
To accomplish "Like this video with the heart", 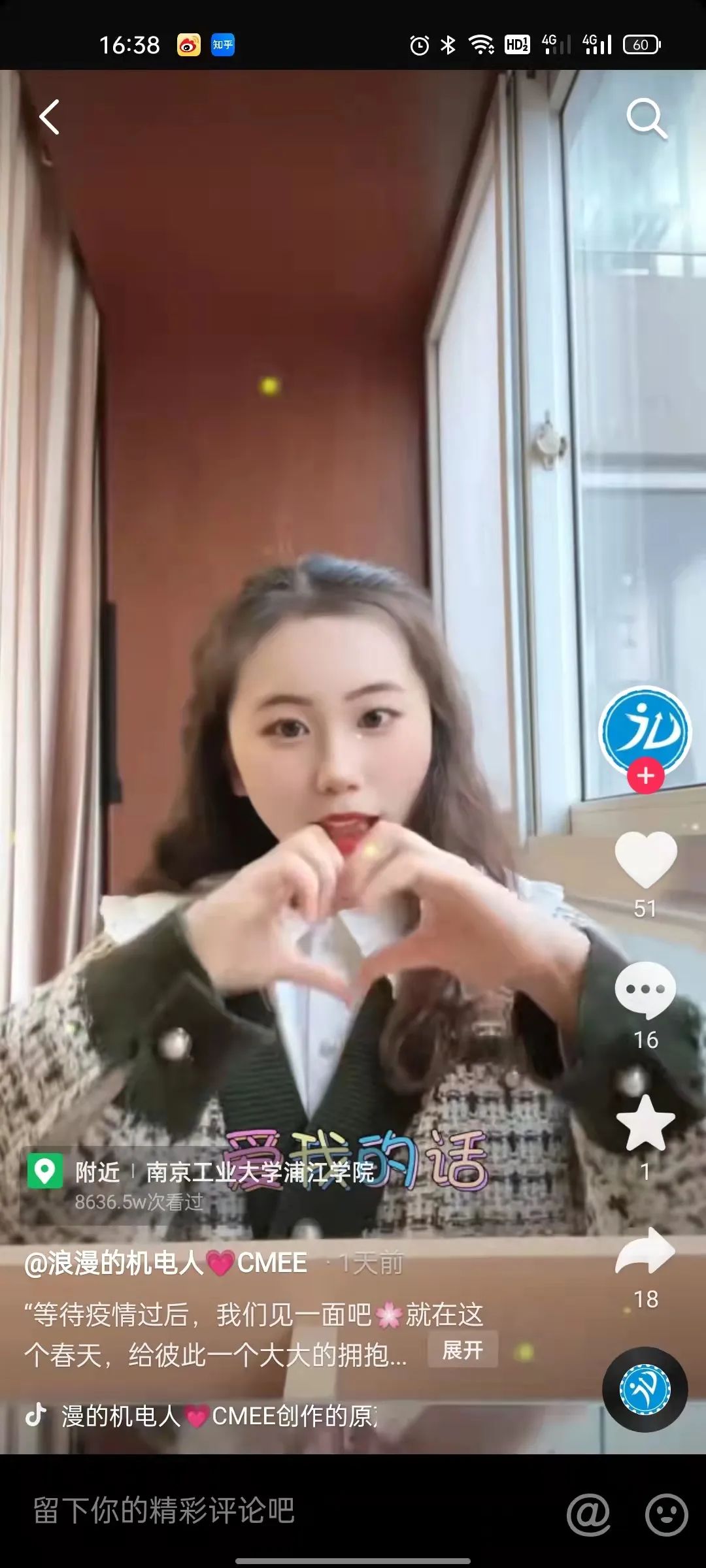I will (645, 858).
